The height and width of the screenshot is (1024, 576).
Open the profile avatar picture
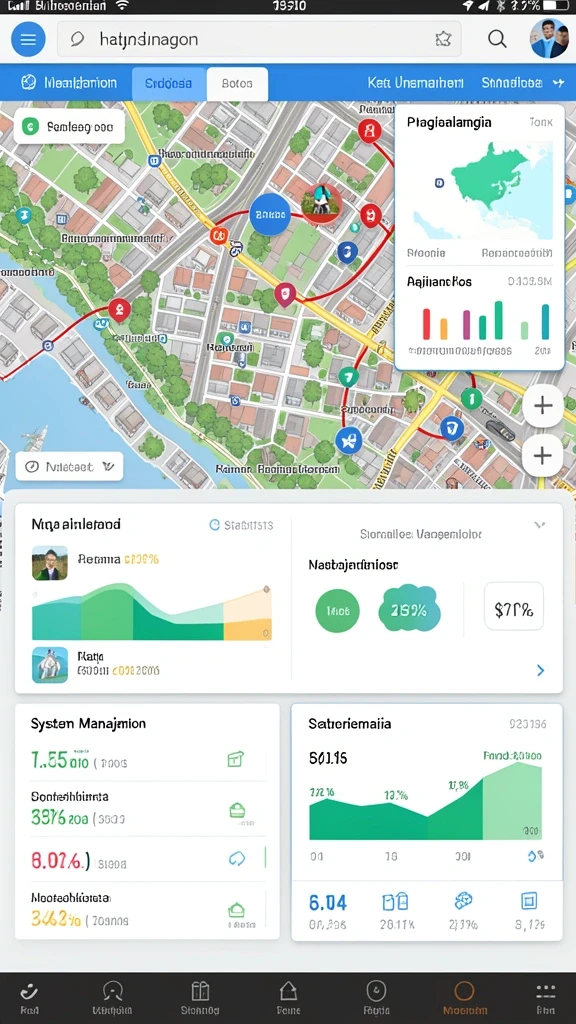click(x=549, y=39)
